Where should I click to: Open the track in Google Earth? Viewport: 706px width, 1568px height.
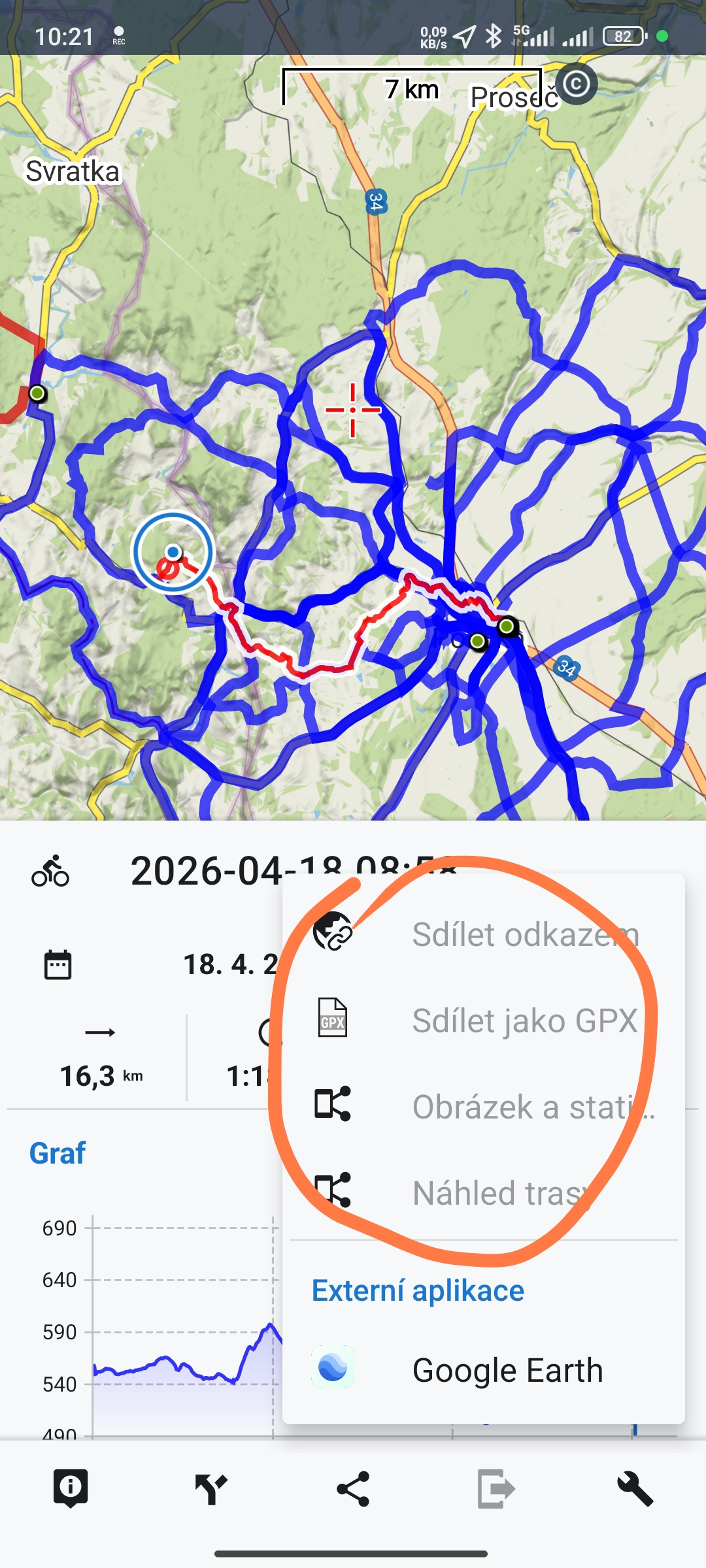[484, 1370]
